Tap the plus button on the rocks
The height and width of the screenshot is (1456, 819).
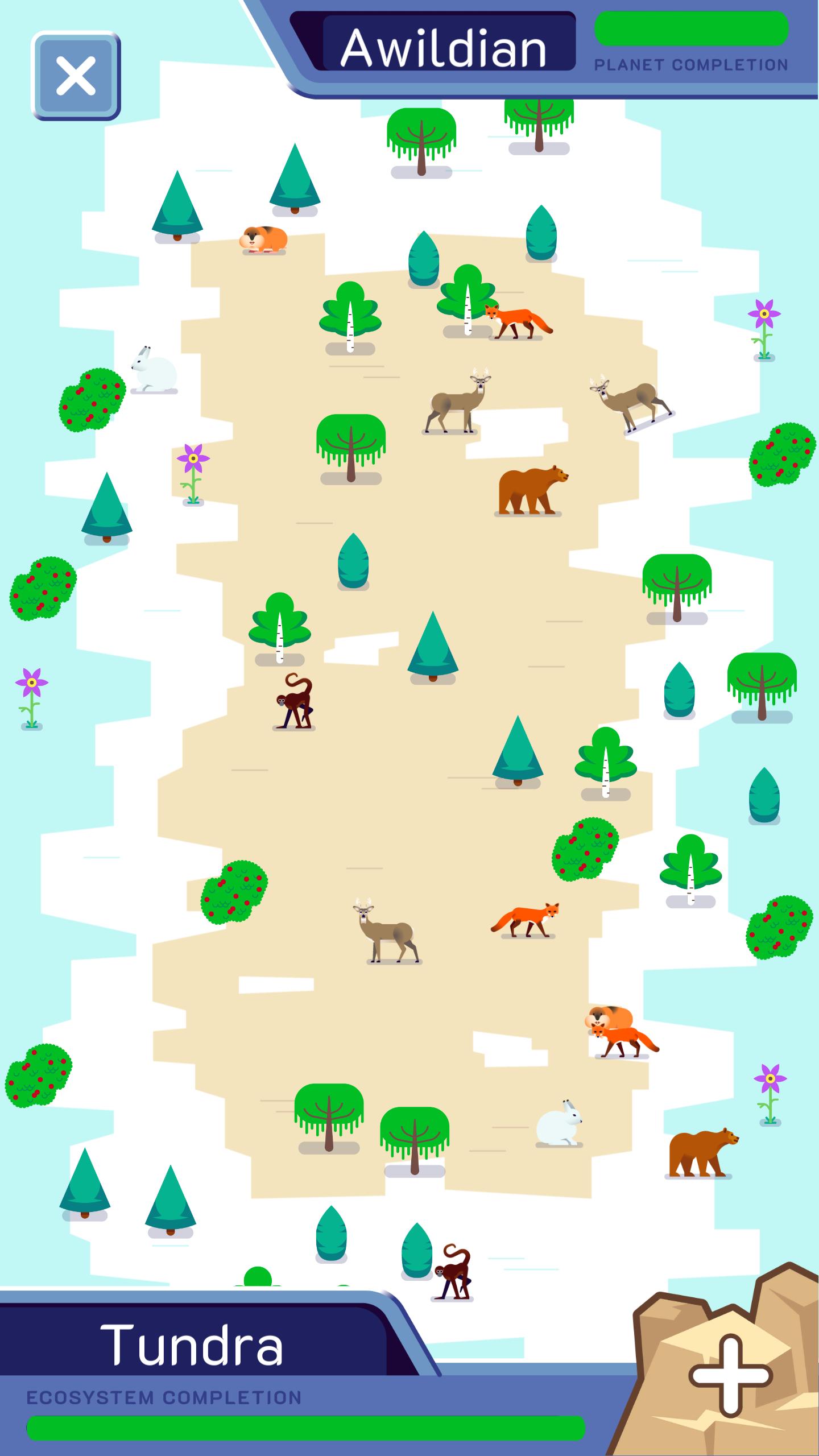pos(730,1376)
